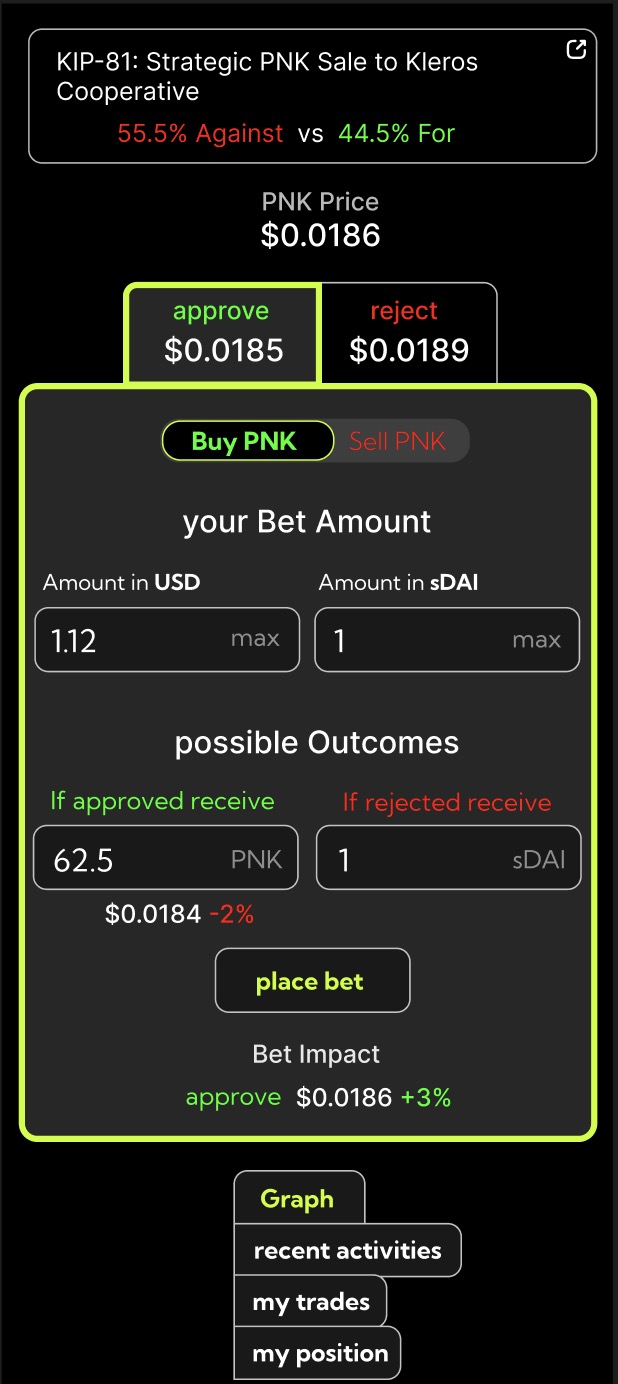Viewport: 618px width, 1384px height.
Task: Tap max in the USD amount field
Action: [255, 639]
